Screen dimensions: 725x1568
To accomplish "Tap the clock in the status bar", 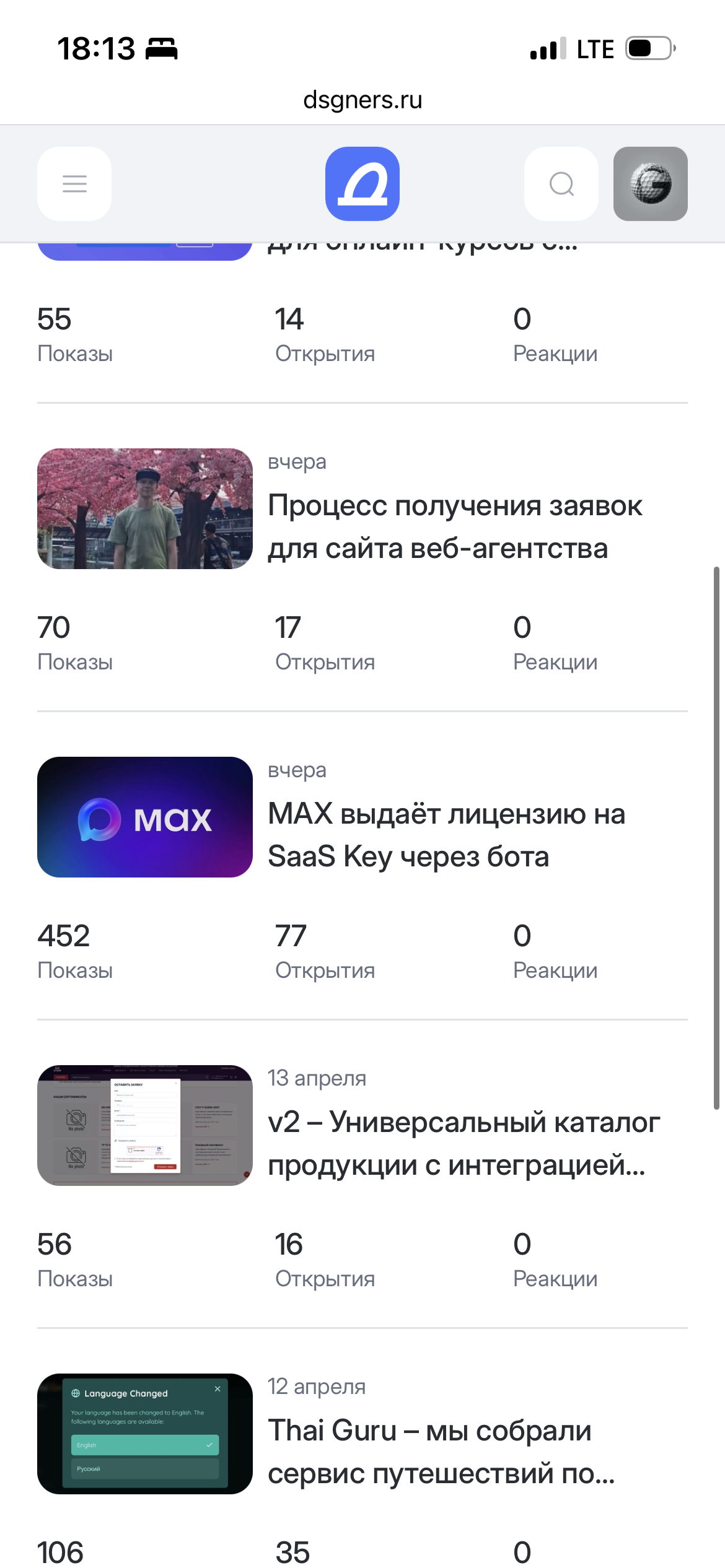I will [96, 48].
